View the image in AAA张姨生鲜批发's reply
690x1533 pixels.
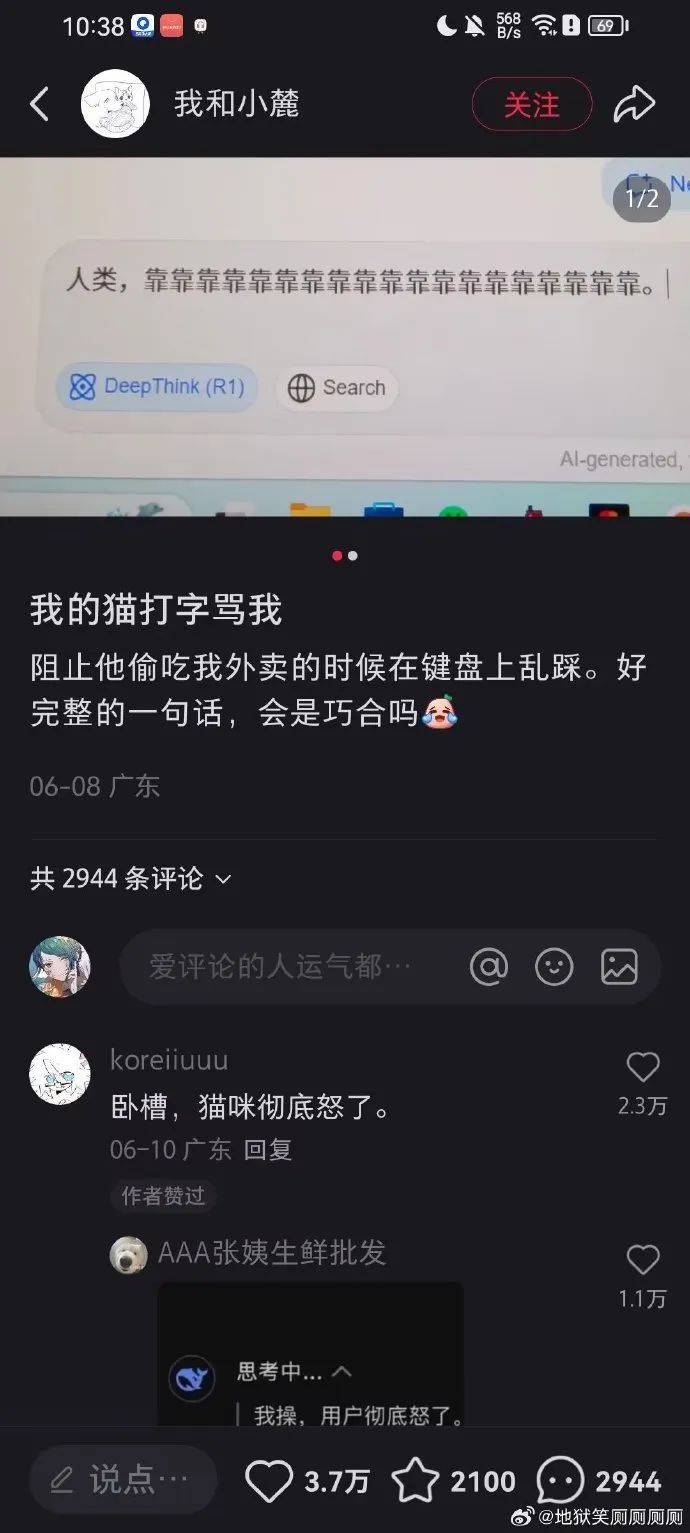tap(310, 1355)
